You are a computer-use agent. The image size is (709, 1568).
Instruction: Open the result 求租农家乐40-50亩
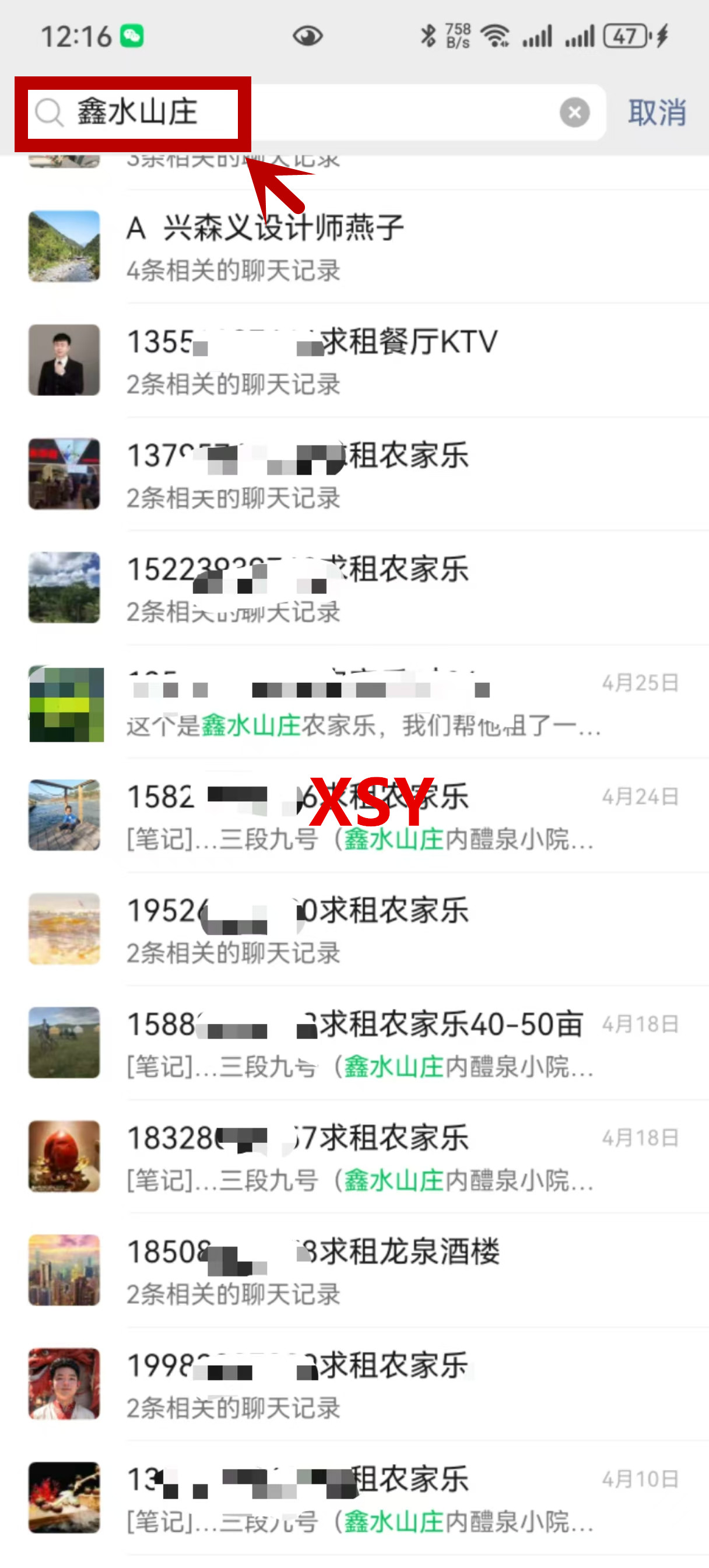click(365, 1043)
